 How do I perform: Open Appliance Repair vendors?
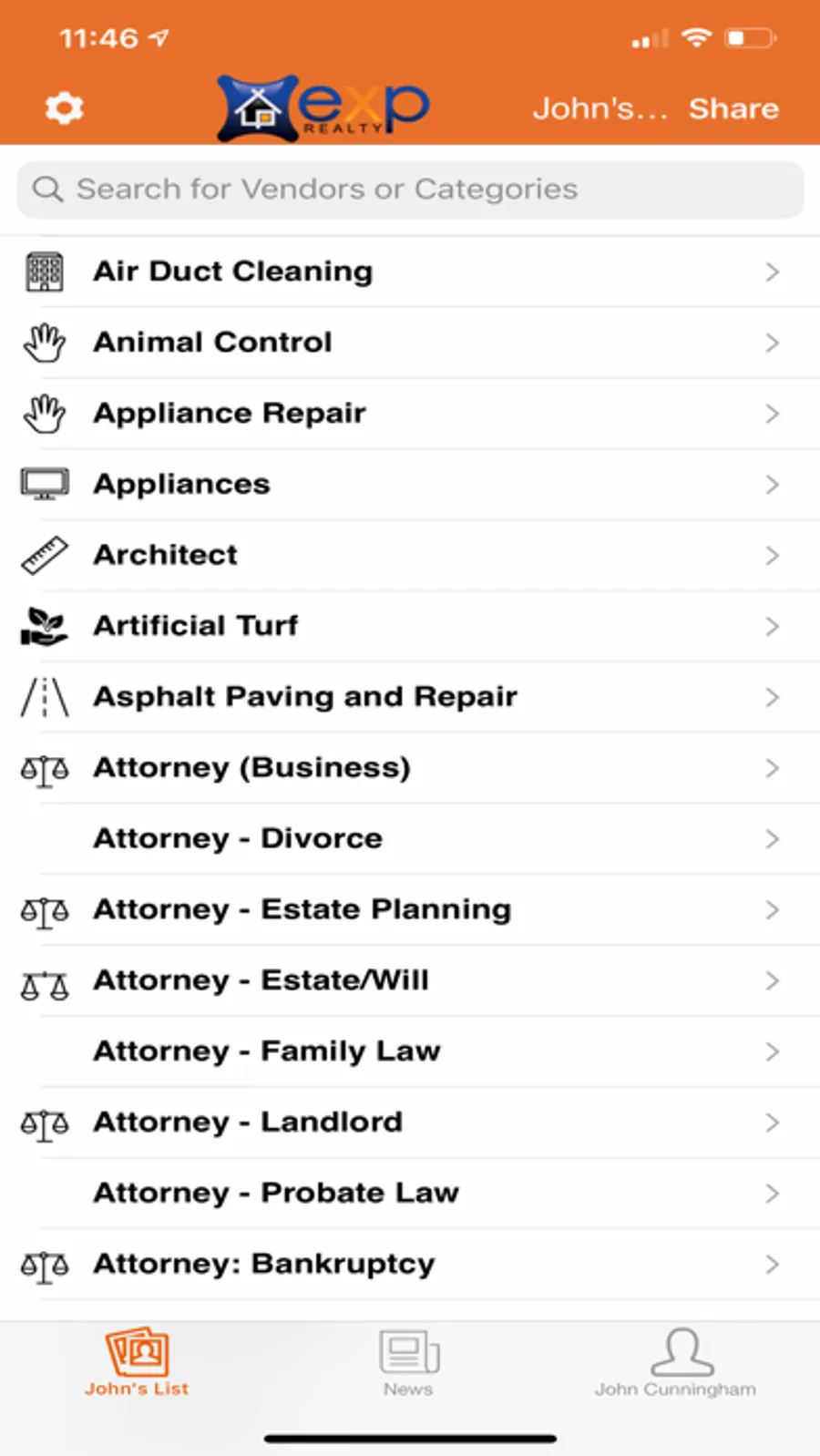pyautogui.click(x=410, y=414)
